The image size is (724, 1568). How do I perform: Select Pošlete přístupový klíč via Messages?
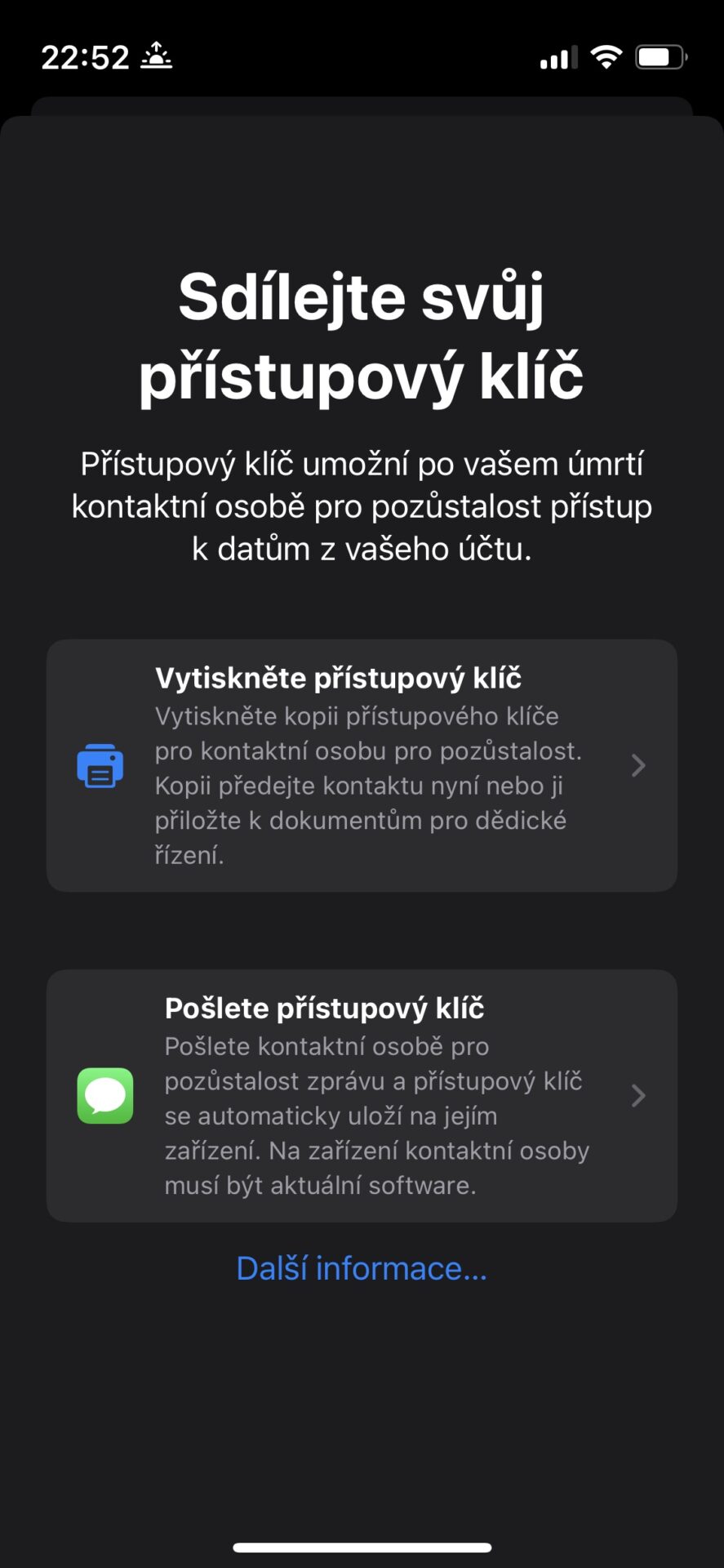pos(362,1096)
